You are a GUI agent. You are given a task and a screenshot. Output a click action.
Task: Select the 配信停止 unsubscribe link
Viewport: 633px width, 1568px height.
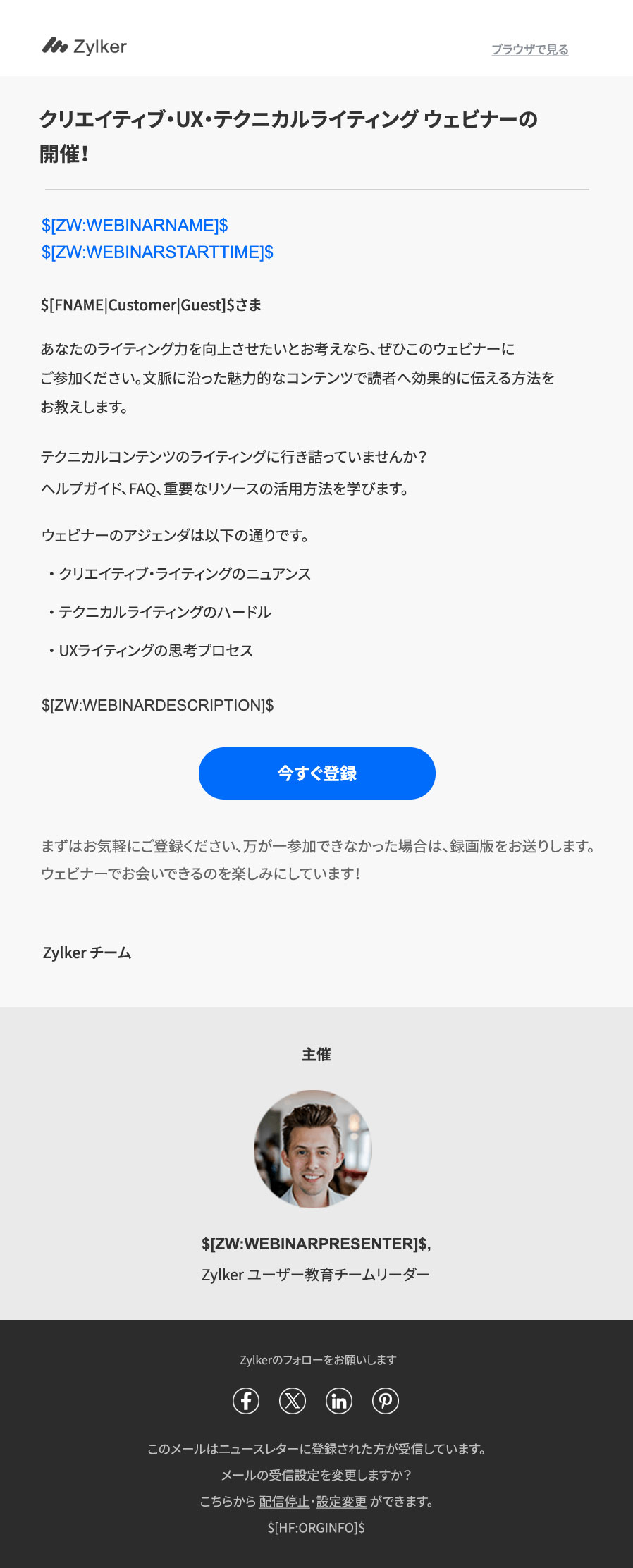(x=284, y=1502)
